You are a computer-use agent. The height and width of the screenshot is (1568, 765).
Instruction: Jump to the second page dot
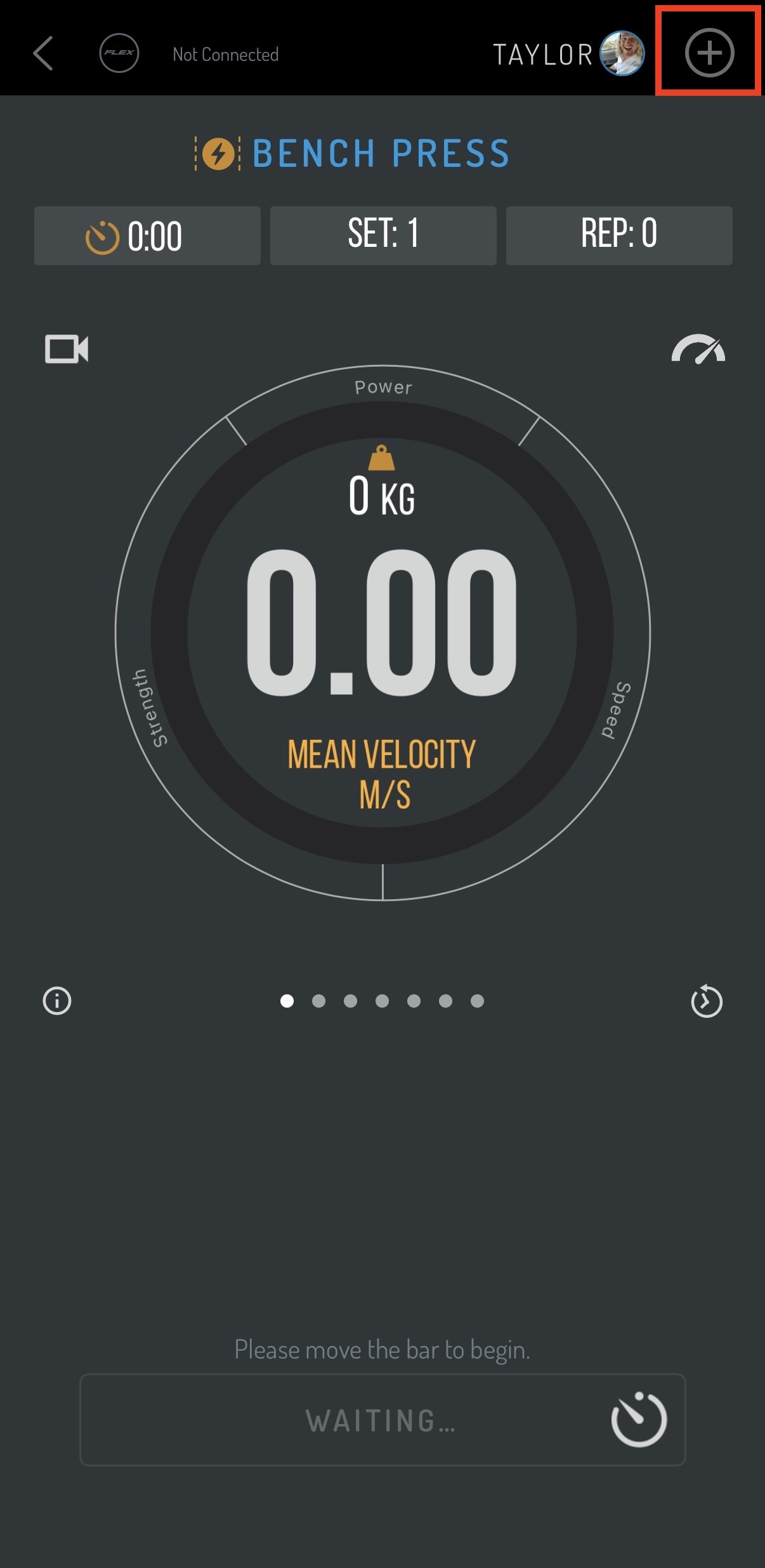[319, 1001]
